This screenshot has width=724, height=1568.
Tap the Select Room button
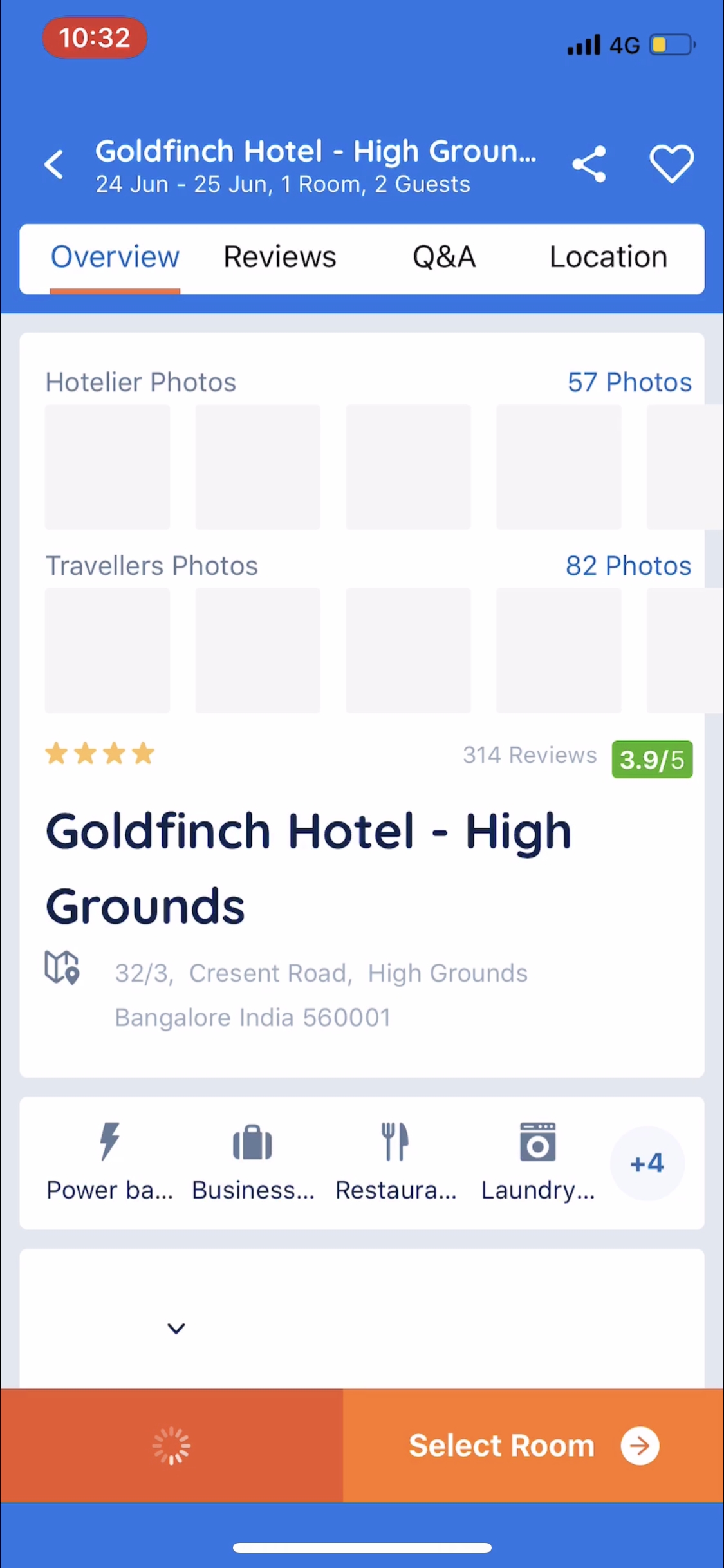[x=533, y=1446]
